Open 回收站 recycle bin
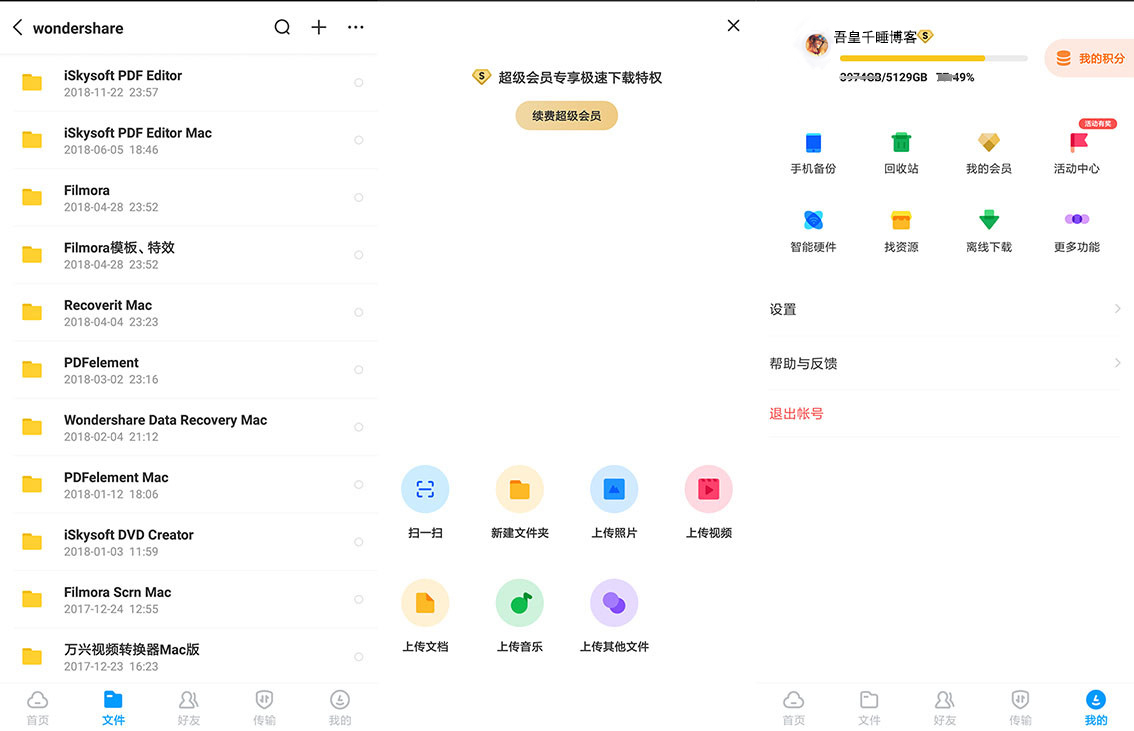The image size is (1134, 731). coord(901,153)
